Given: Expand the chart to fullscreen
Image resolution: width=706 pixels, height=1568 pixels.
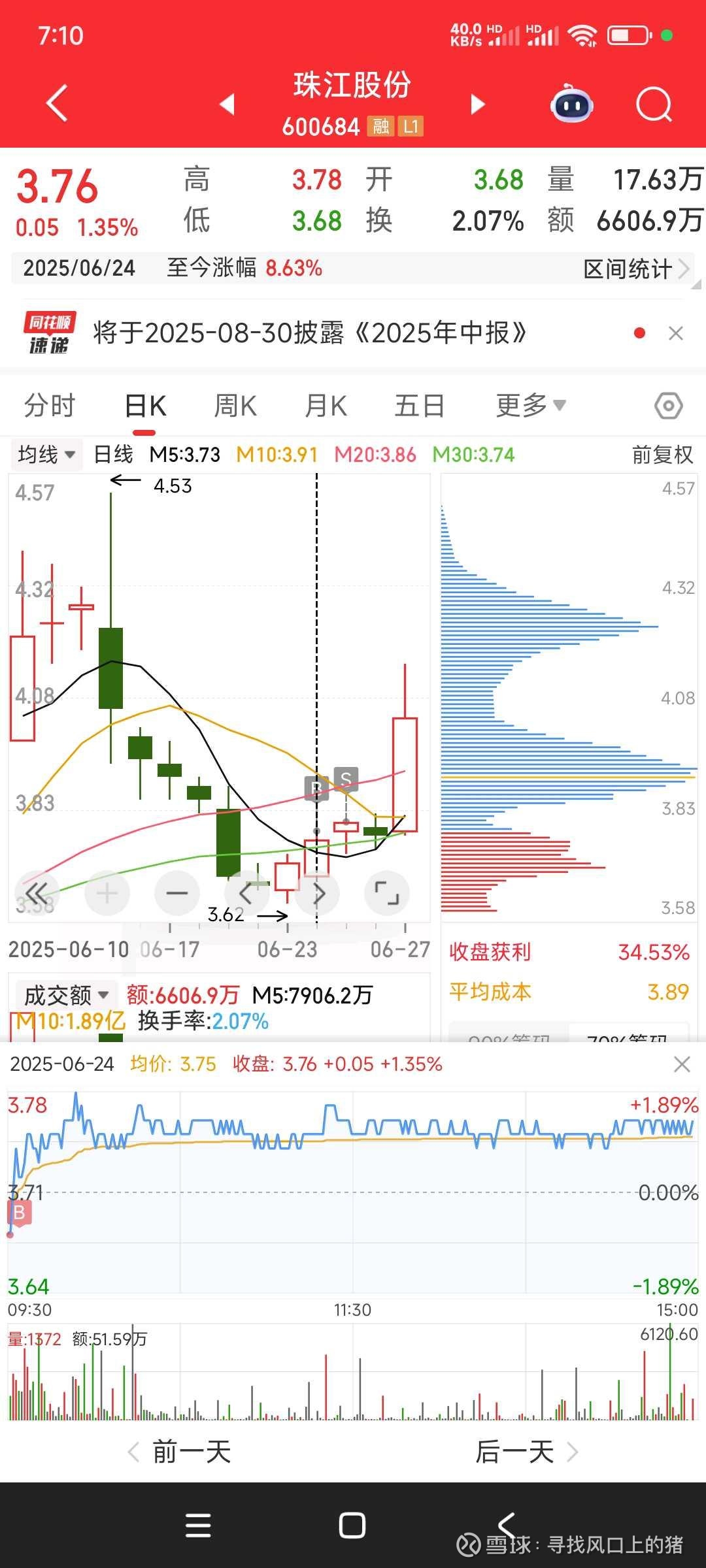Looking at the screenshot, I should [387, 893].
